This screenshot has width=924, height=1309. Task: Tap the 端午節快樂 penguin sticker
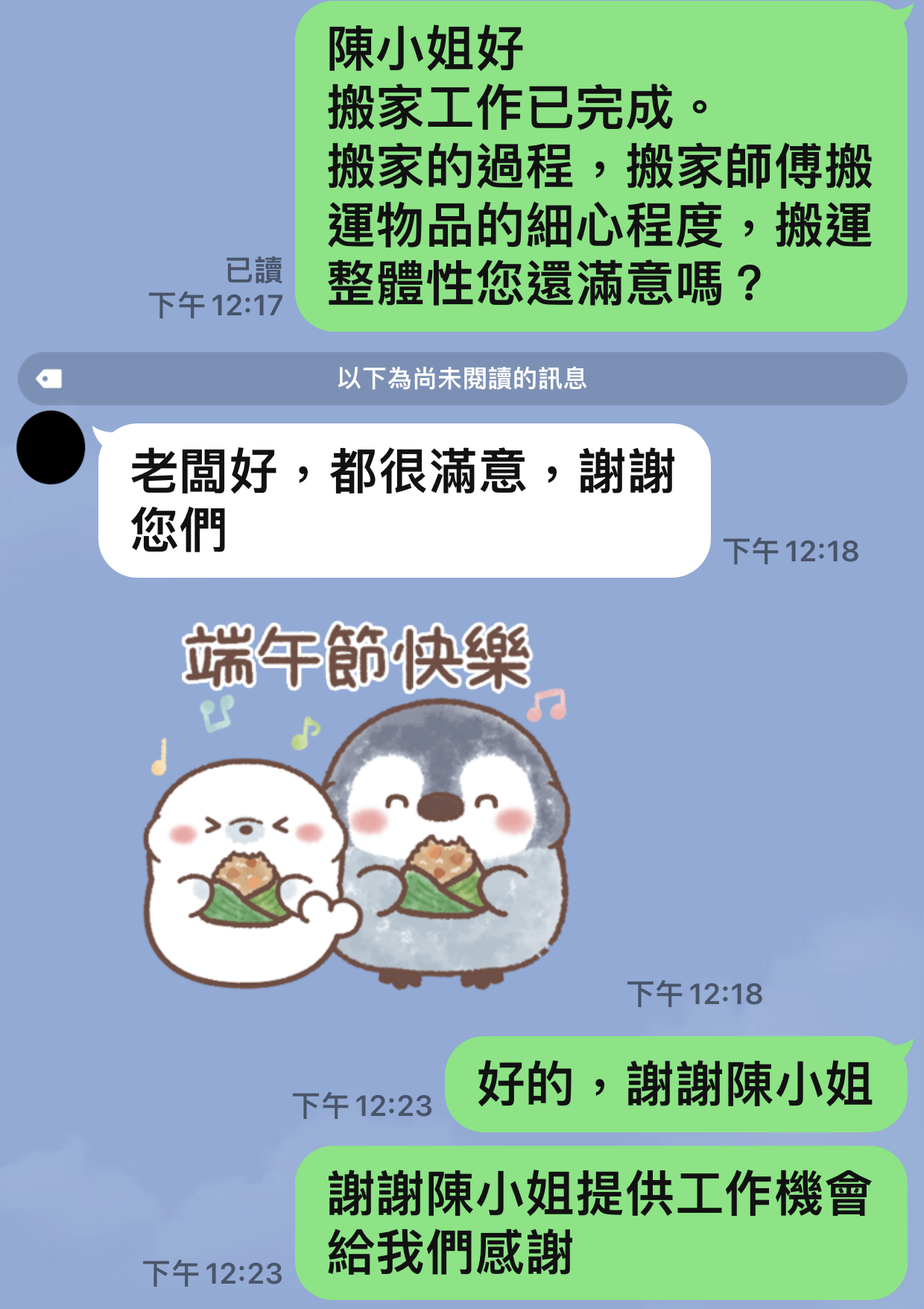(356, 805)
